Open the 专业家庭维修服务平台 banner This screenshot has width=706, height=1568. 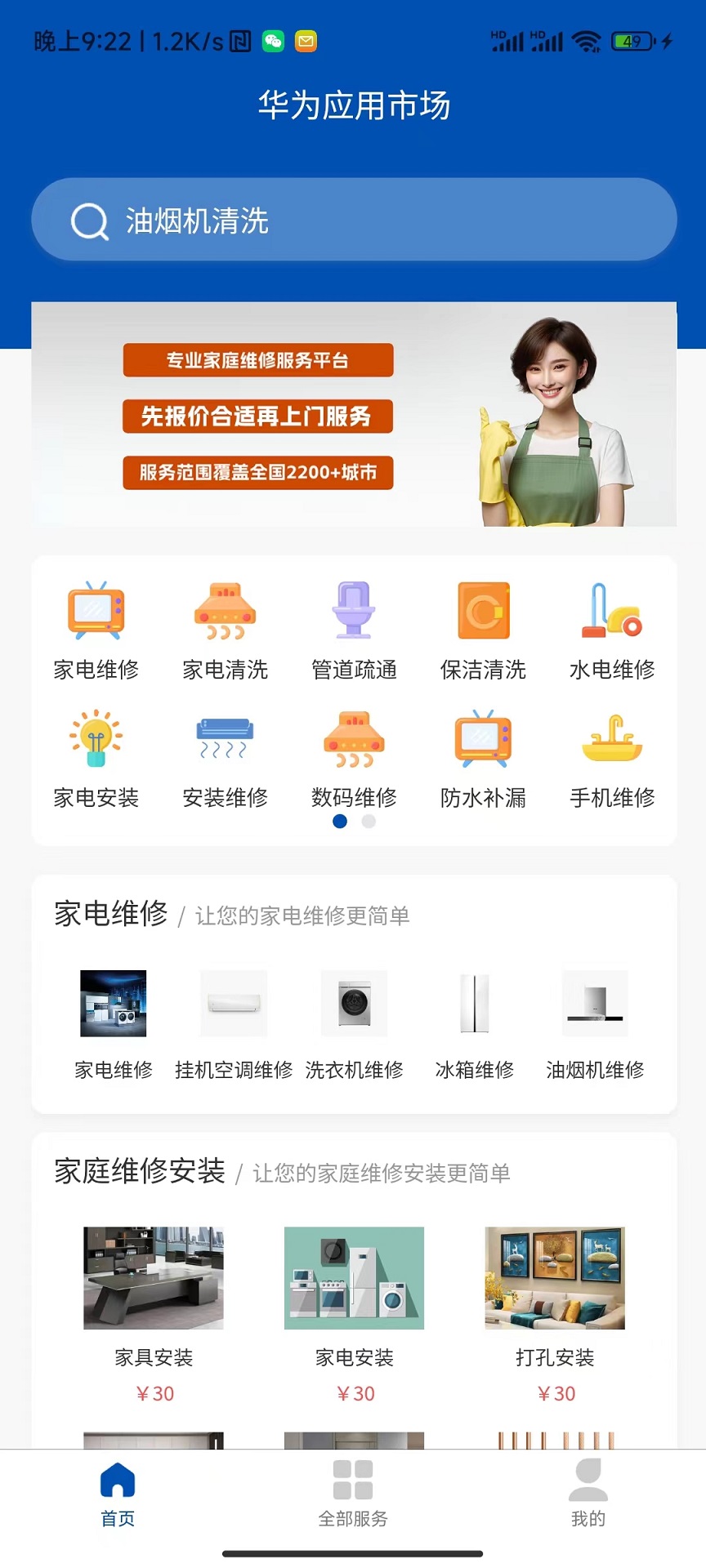point(353,414)
